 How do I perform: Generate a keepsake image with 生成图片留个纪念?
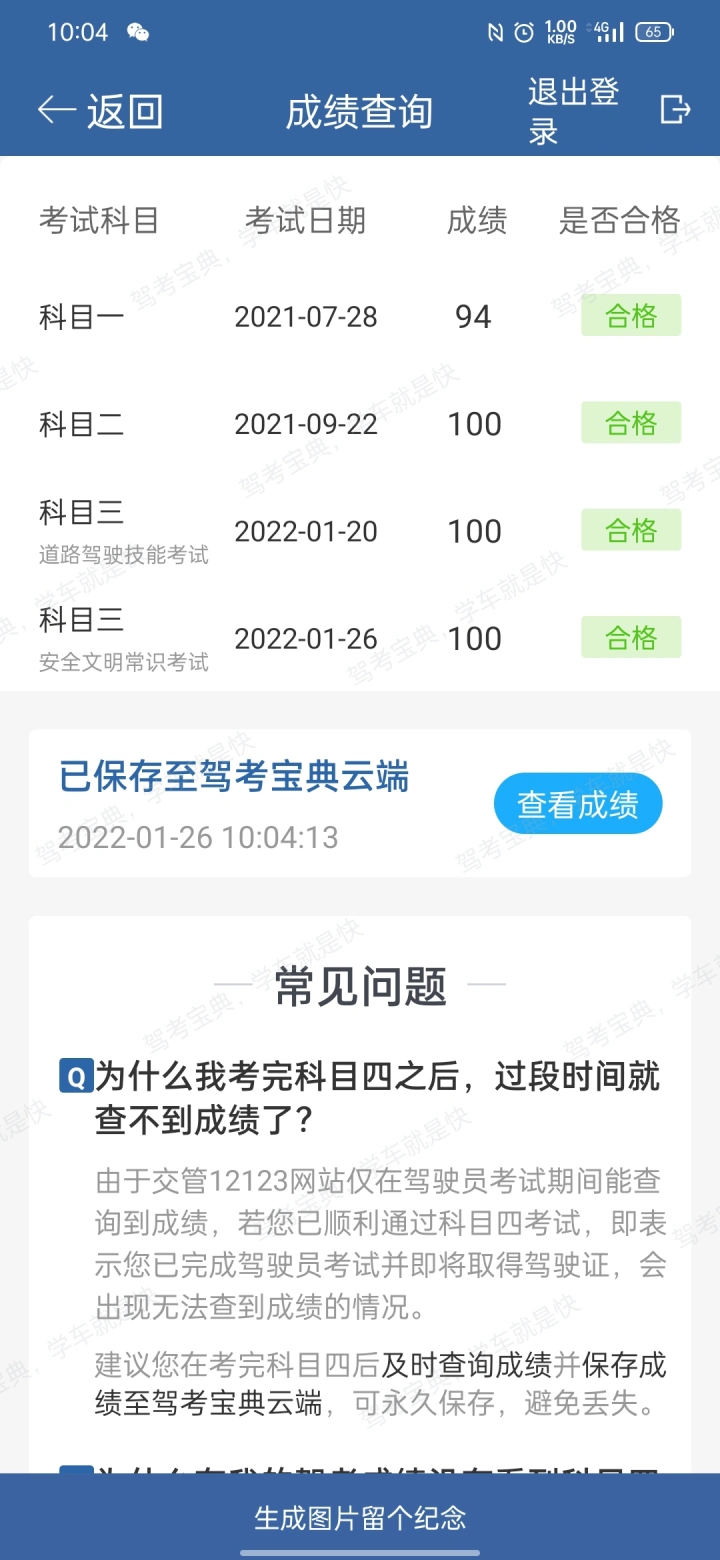(360, 1517)
